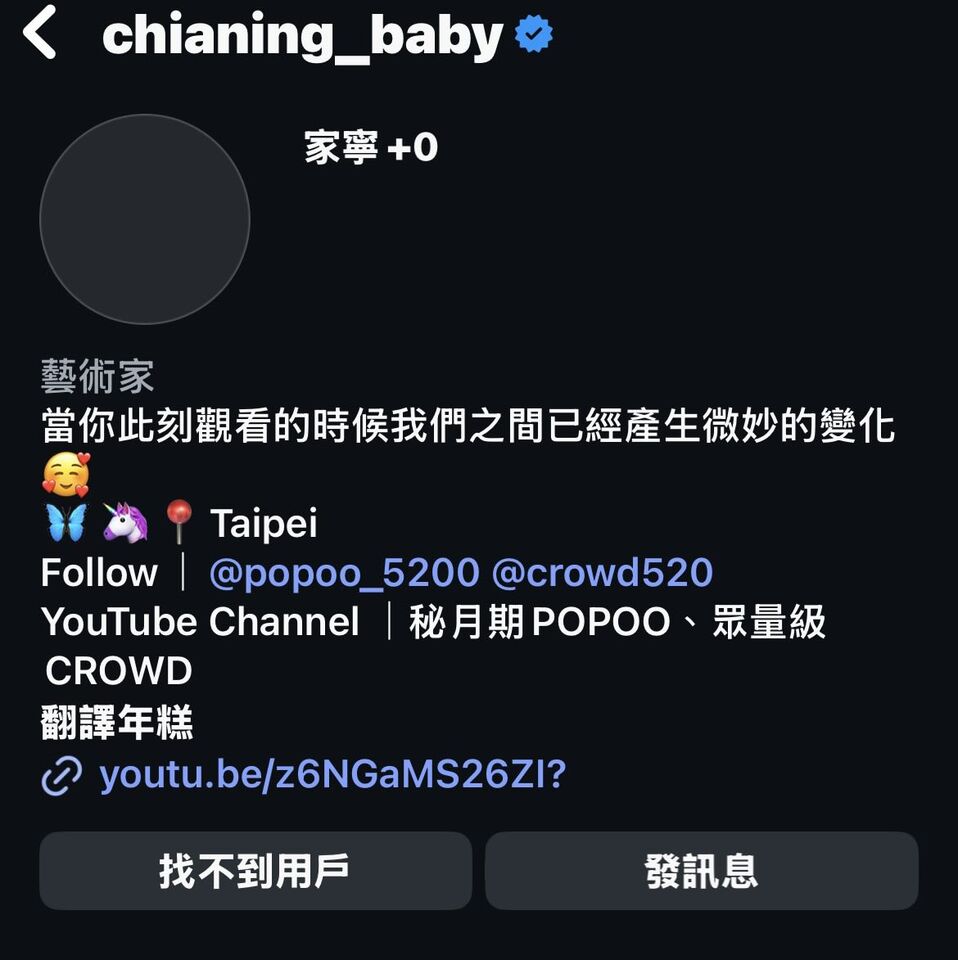This screenshot has width=958, height=960.
Task: Tap the 📍 pin emoji before Taipei
Action: (x=180, y=521)
